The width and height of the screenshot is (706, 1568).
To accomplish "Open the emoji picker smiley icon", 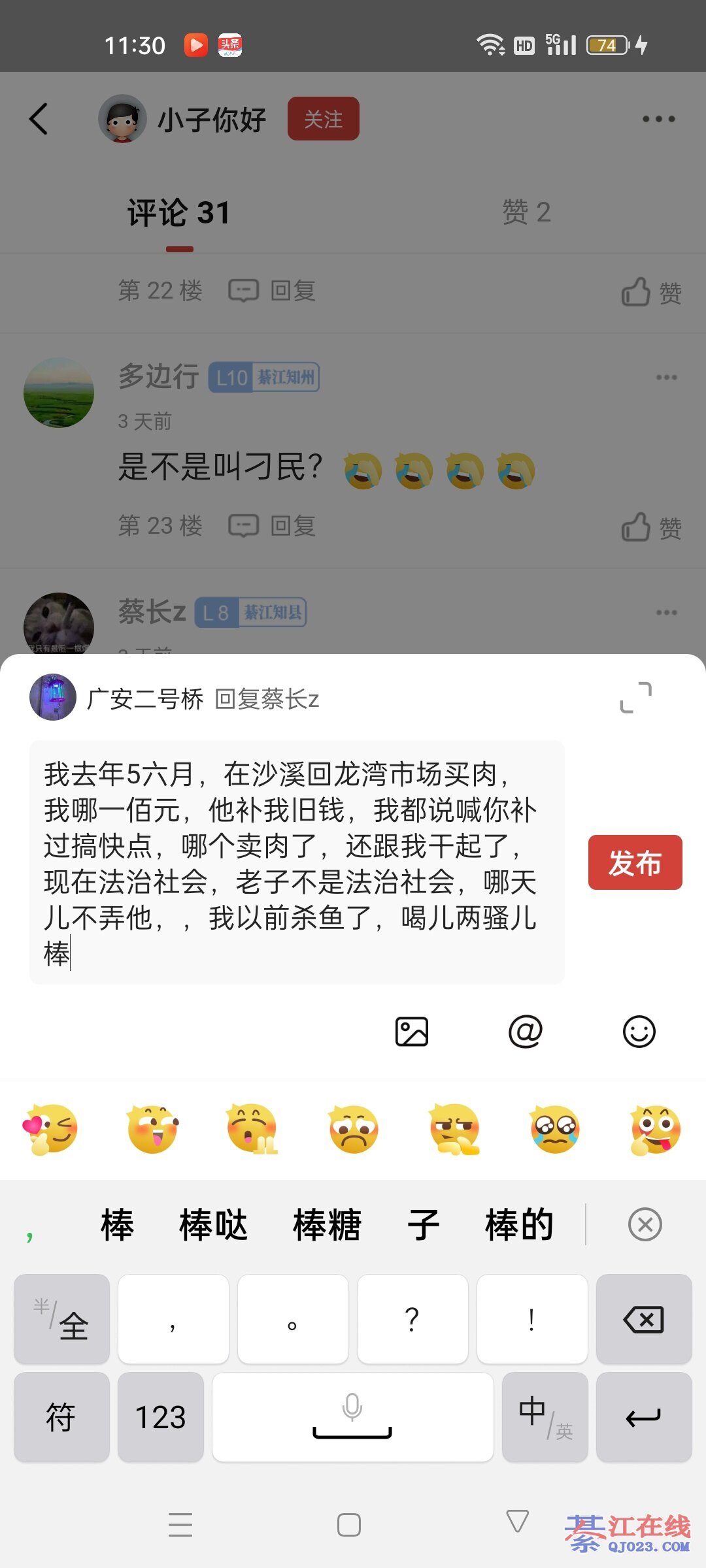I will [639, 1032].
